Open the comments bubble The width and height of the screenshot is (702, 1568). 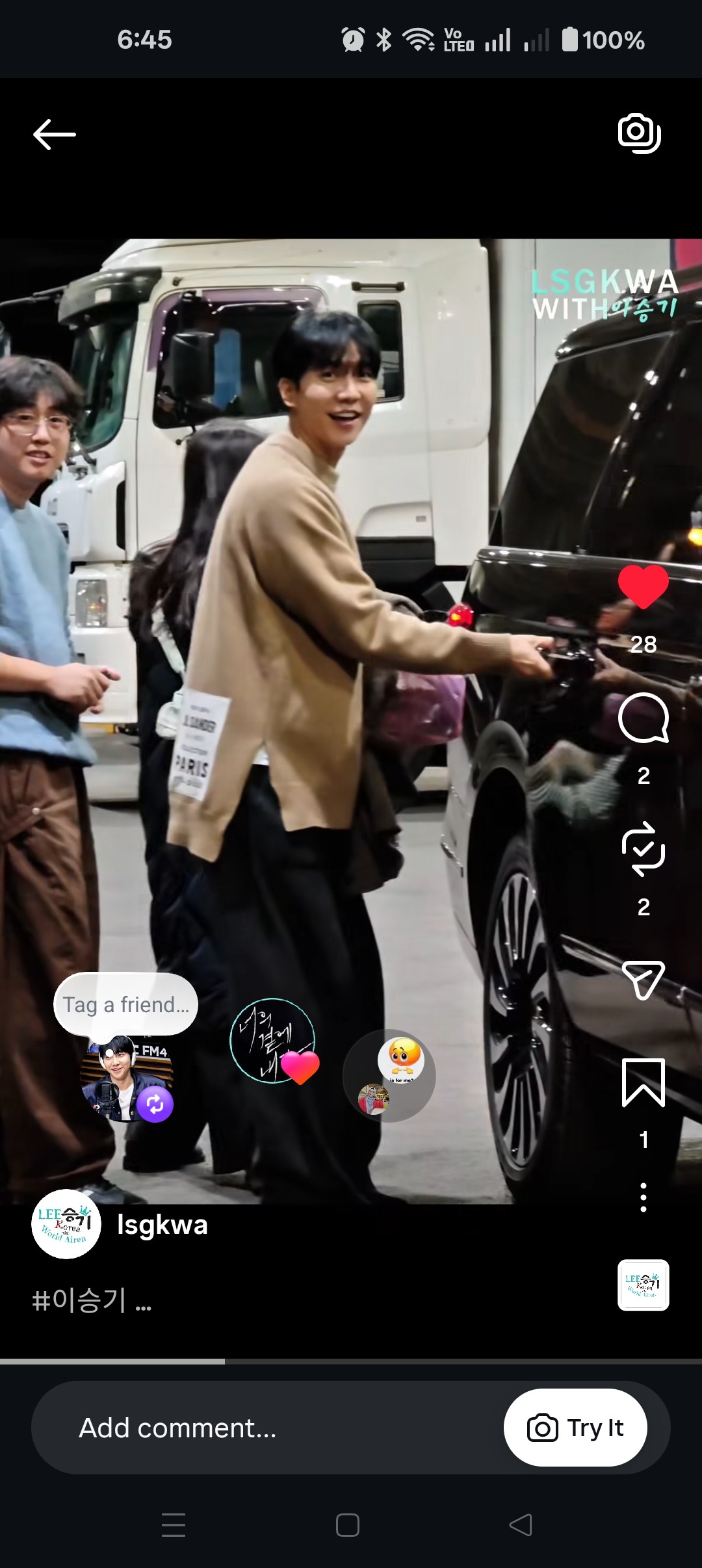pyautogui.click(x=643, y=718)
